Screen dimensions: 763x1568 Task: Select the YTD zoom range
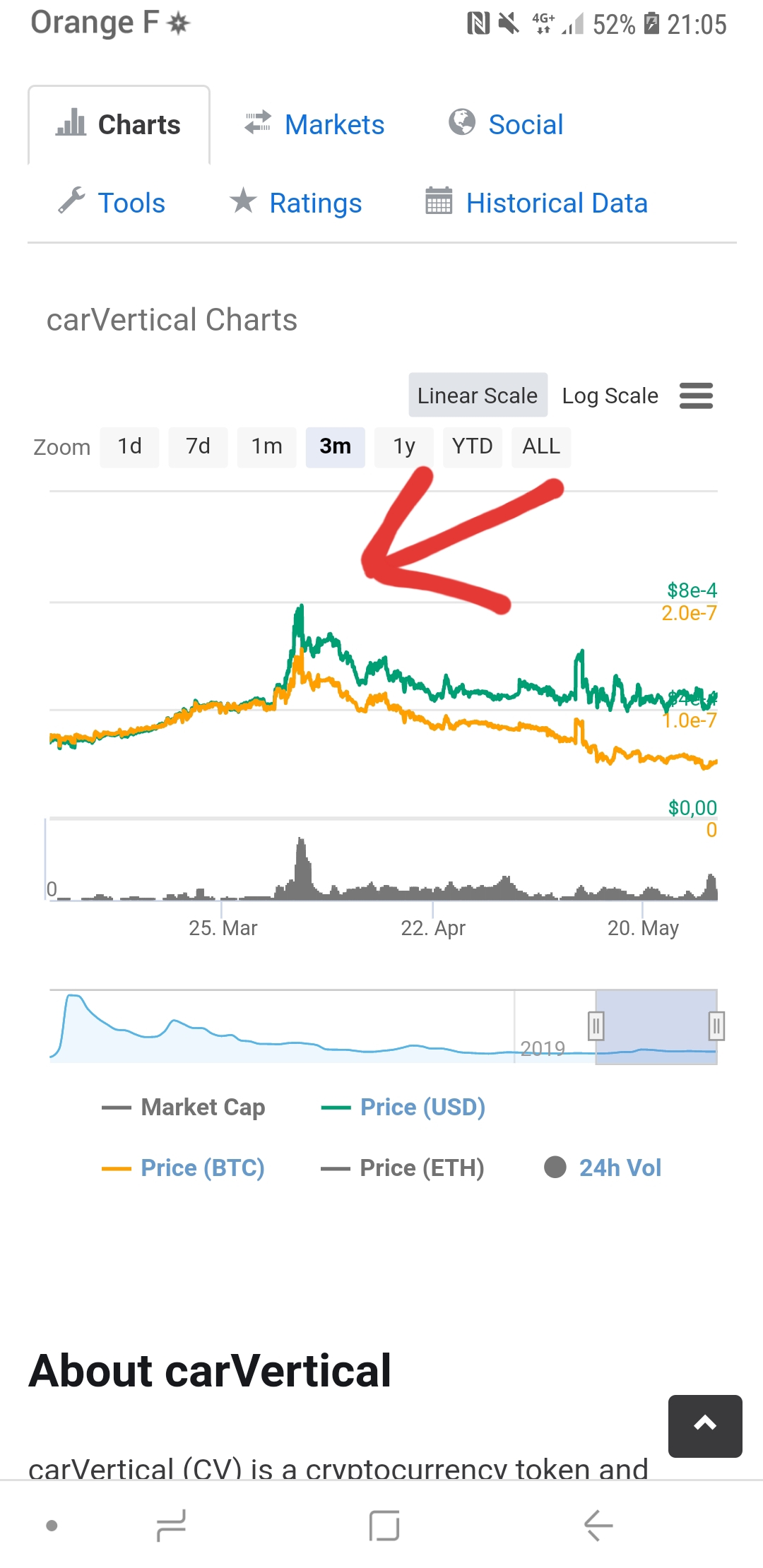(473, 446)
